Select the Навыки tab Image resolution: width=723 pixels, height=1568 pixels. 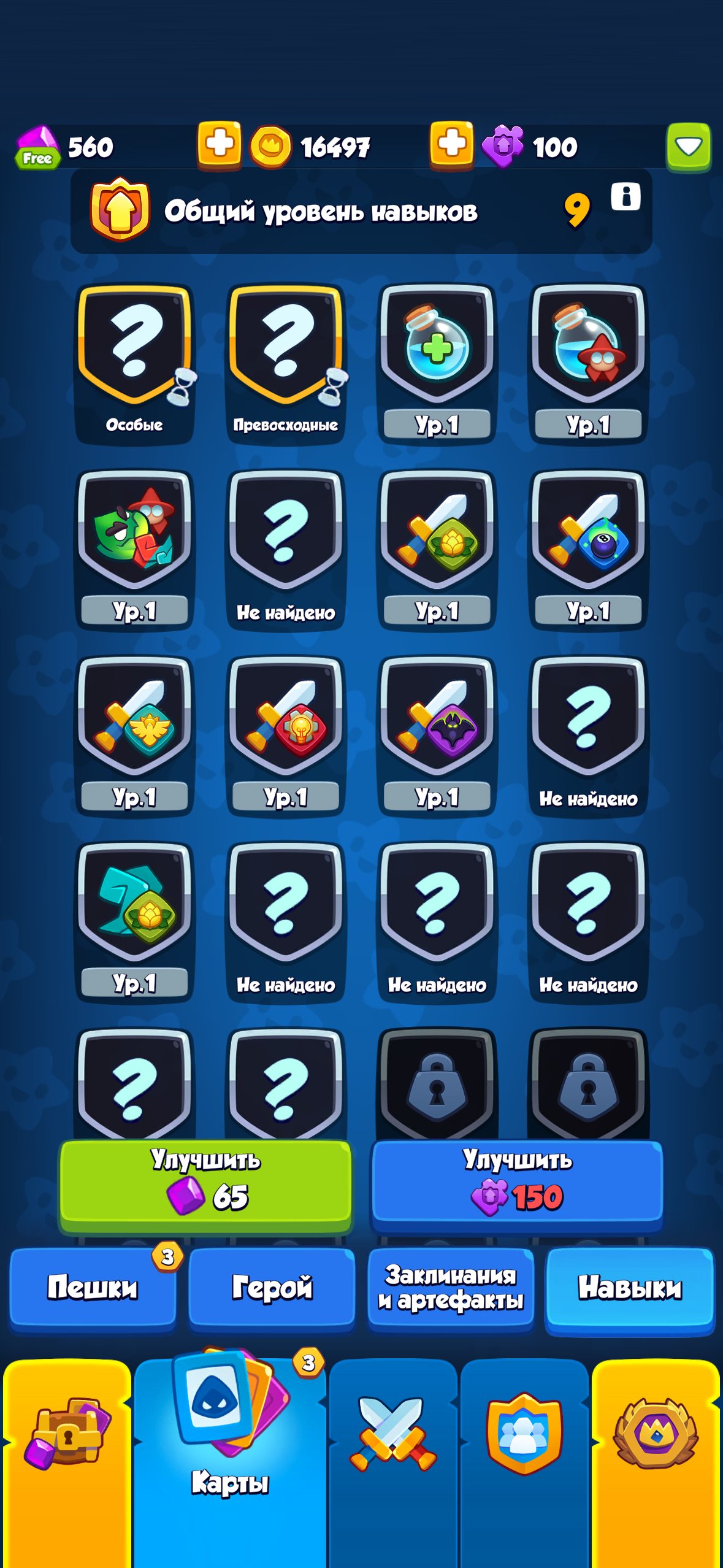point(630,1288)
